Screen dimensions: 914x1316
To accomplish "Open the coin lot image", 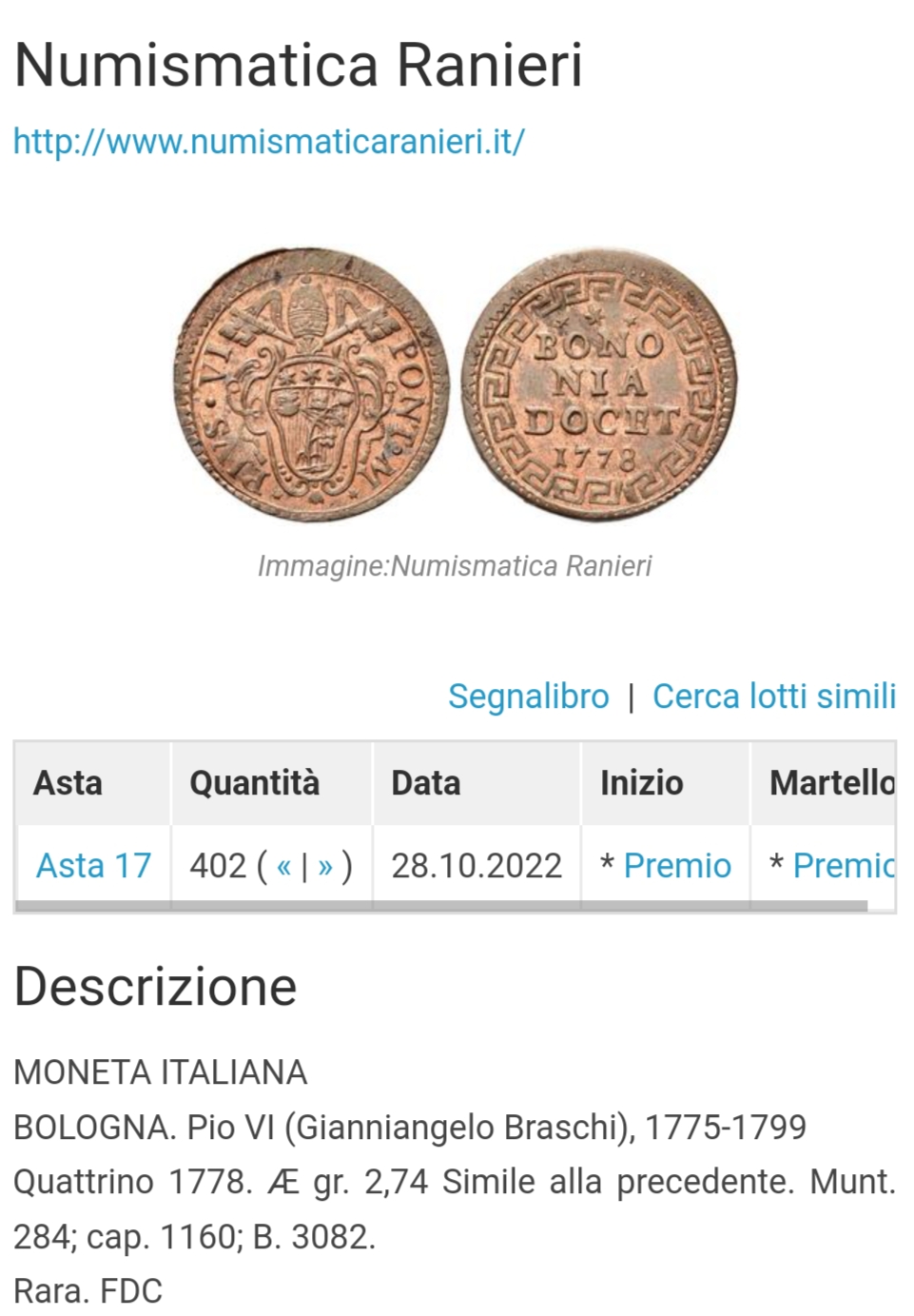I will 455,384.
